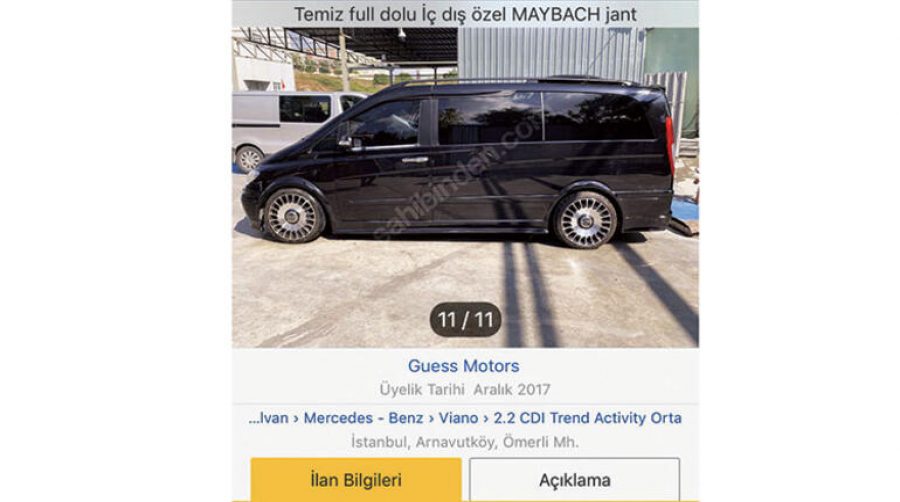Switch to the İlan Bilgileri tab
Viewport: 900px width, 502px height.
[x=356, y=480]
